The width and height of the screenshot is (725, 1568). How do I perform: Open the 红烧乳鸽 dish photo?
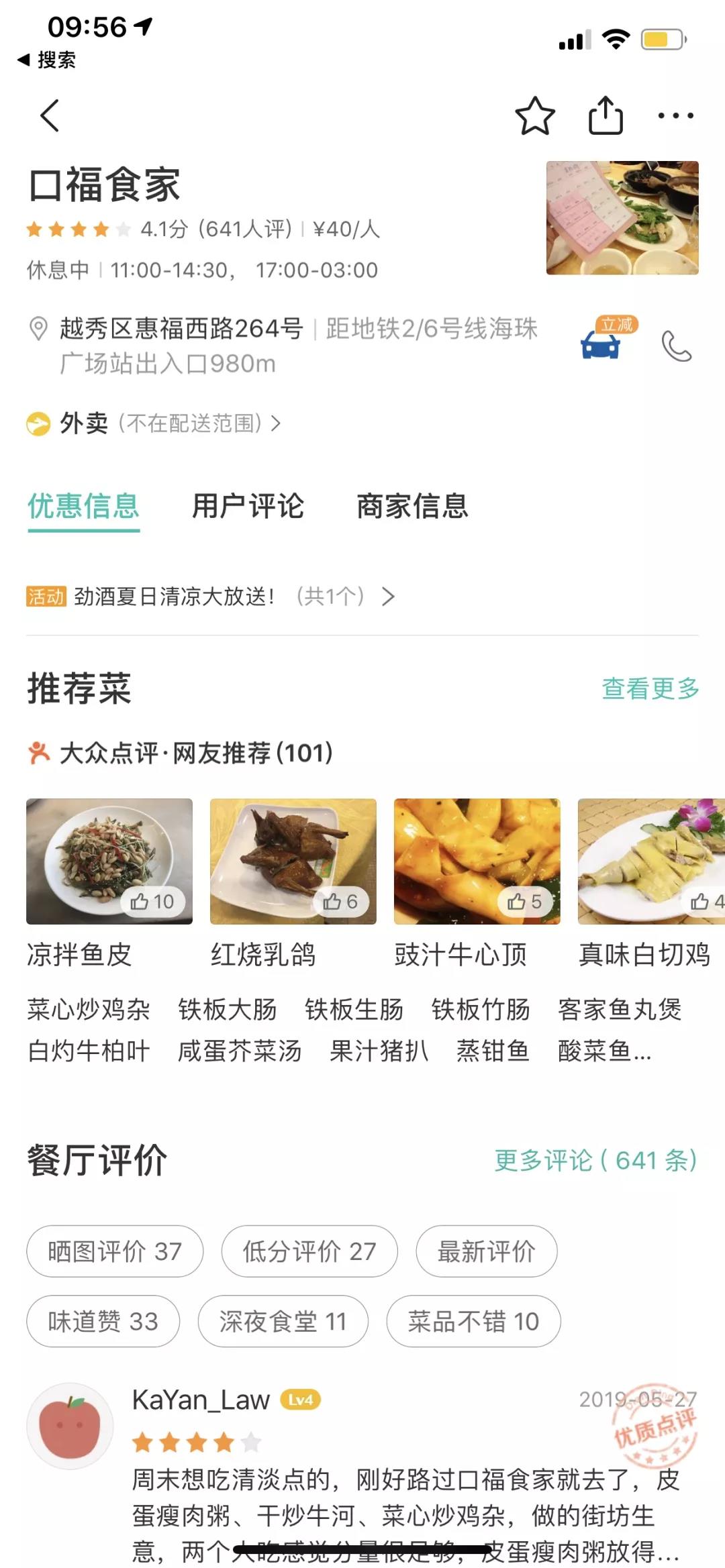(x=293, y=861)
